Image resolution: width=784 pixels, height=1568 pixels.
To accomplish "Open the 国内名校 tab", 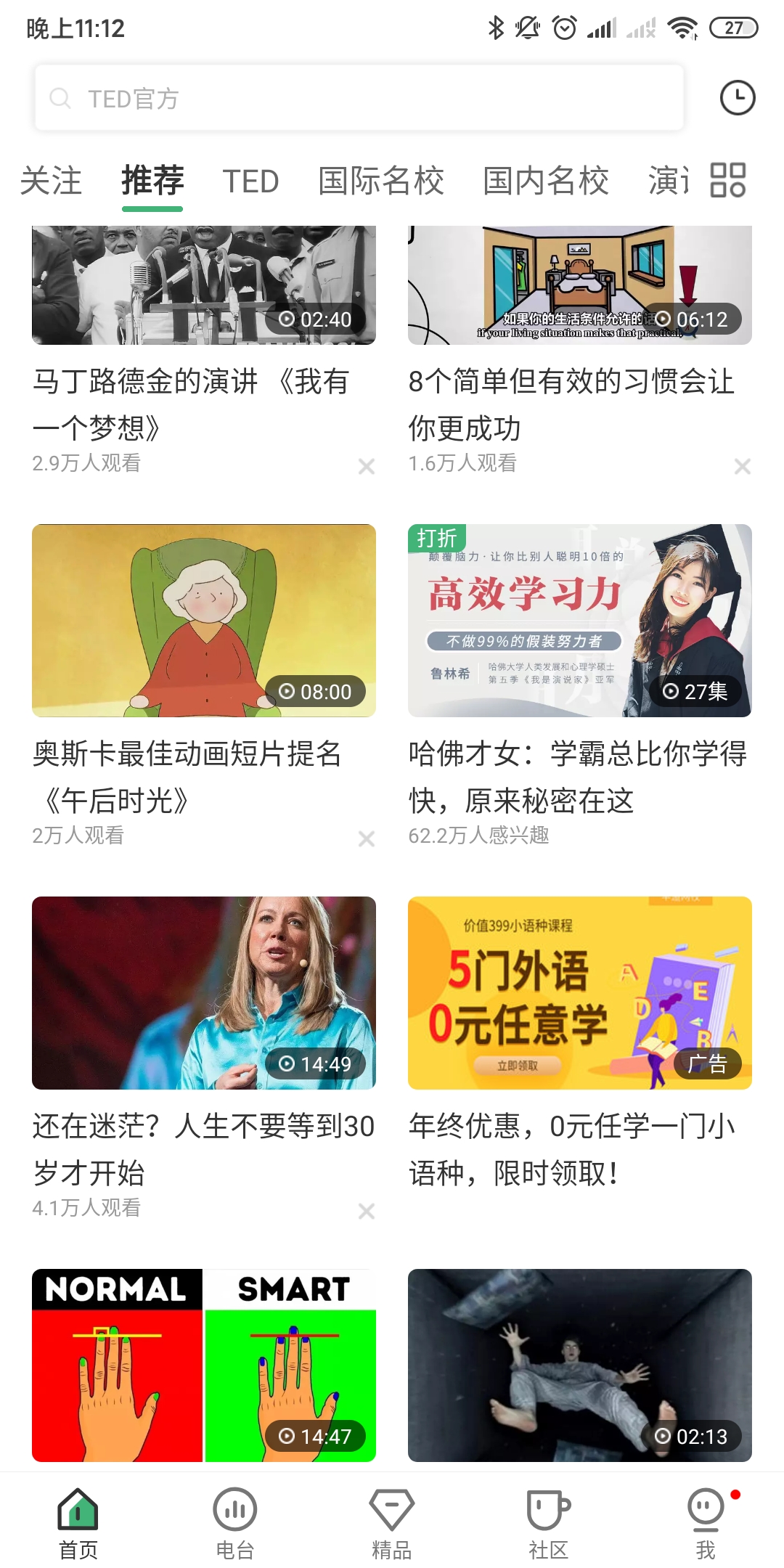I will pos(546,181).
